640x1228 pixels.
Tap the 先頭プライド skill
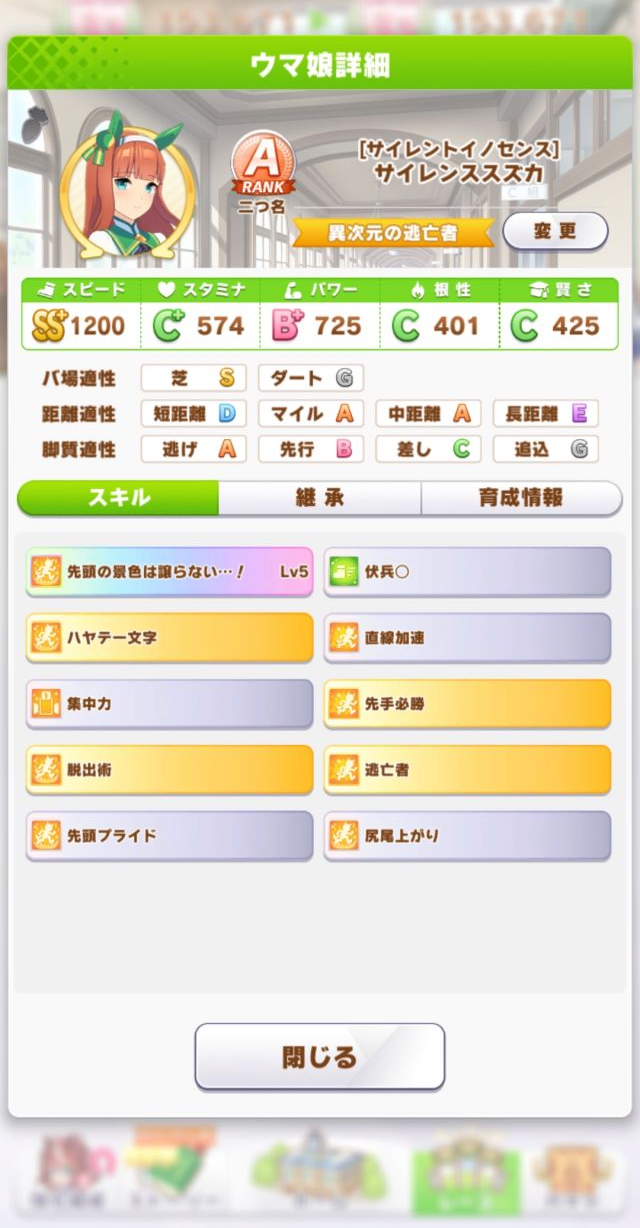[169, 835]
